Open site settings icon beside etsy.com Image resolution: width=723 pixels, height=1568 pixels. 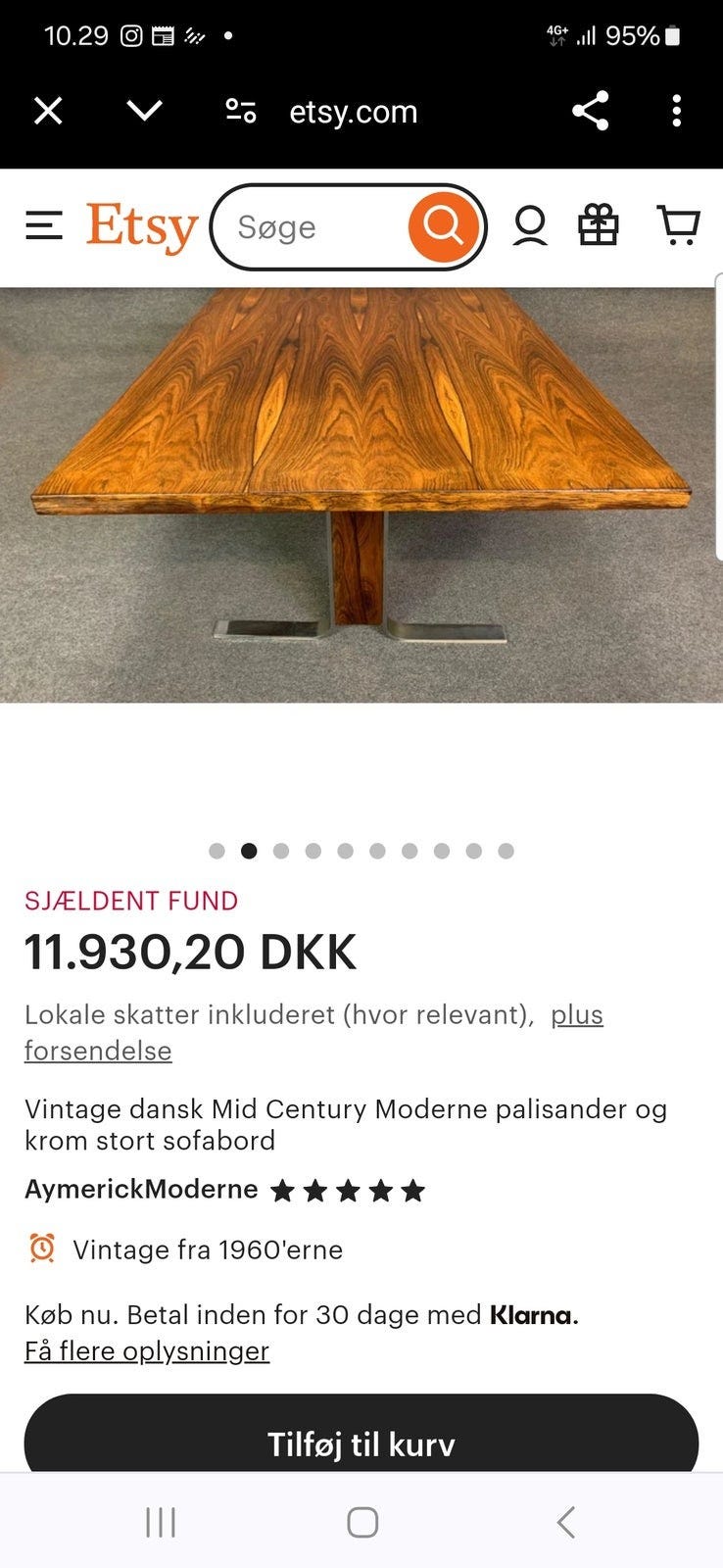(x=240, y=111)
